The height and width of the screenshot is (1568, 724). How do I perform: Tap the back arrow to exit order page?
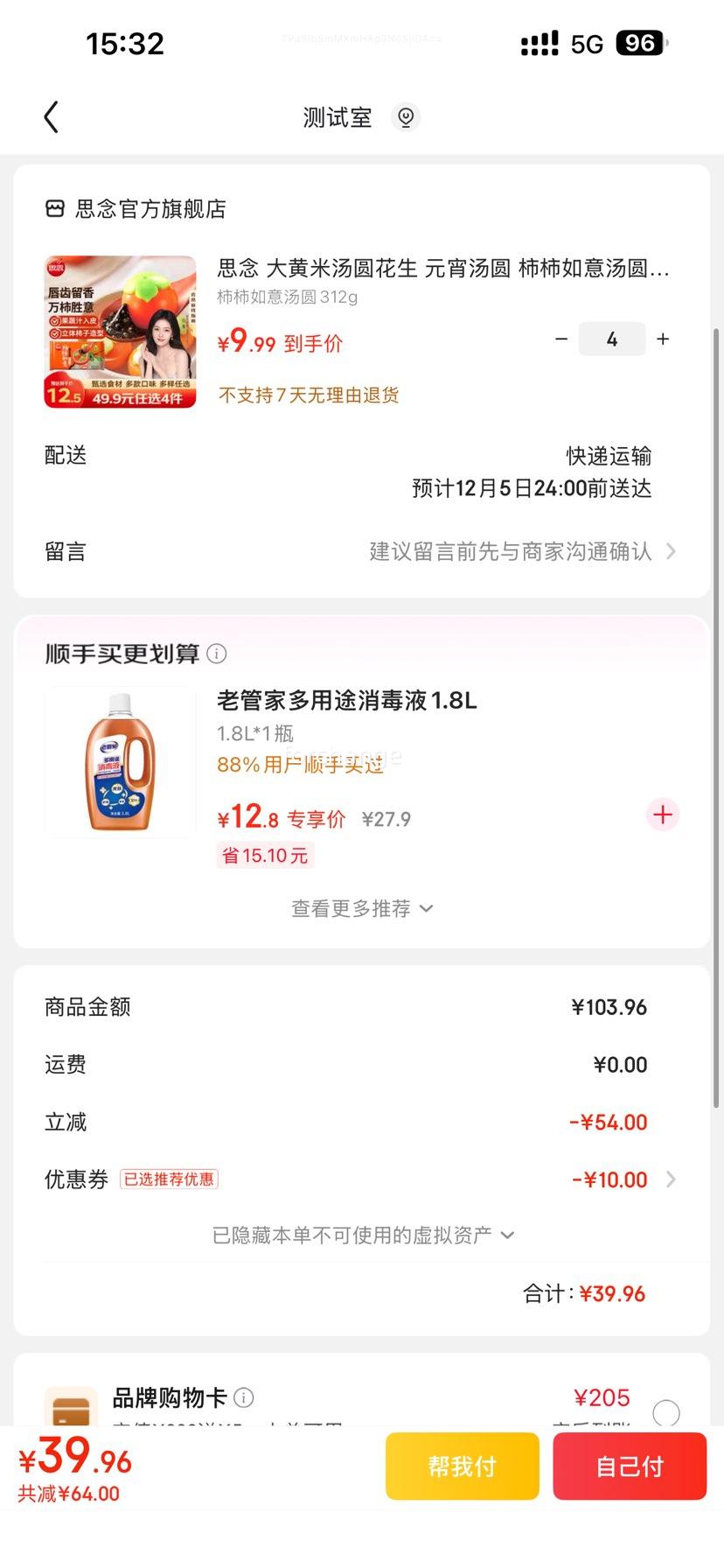pos(51,116)
